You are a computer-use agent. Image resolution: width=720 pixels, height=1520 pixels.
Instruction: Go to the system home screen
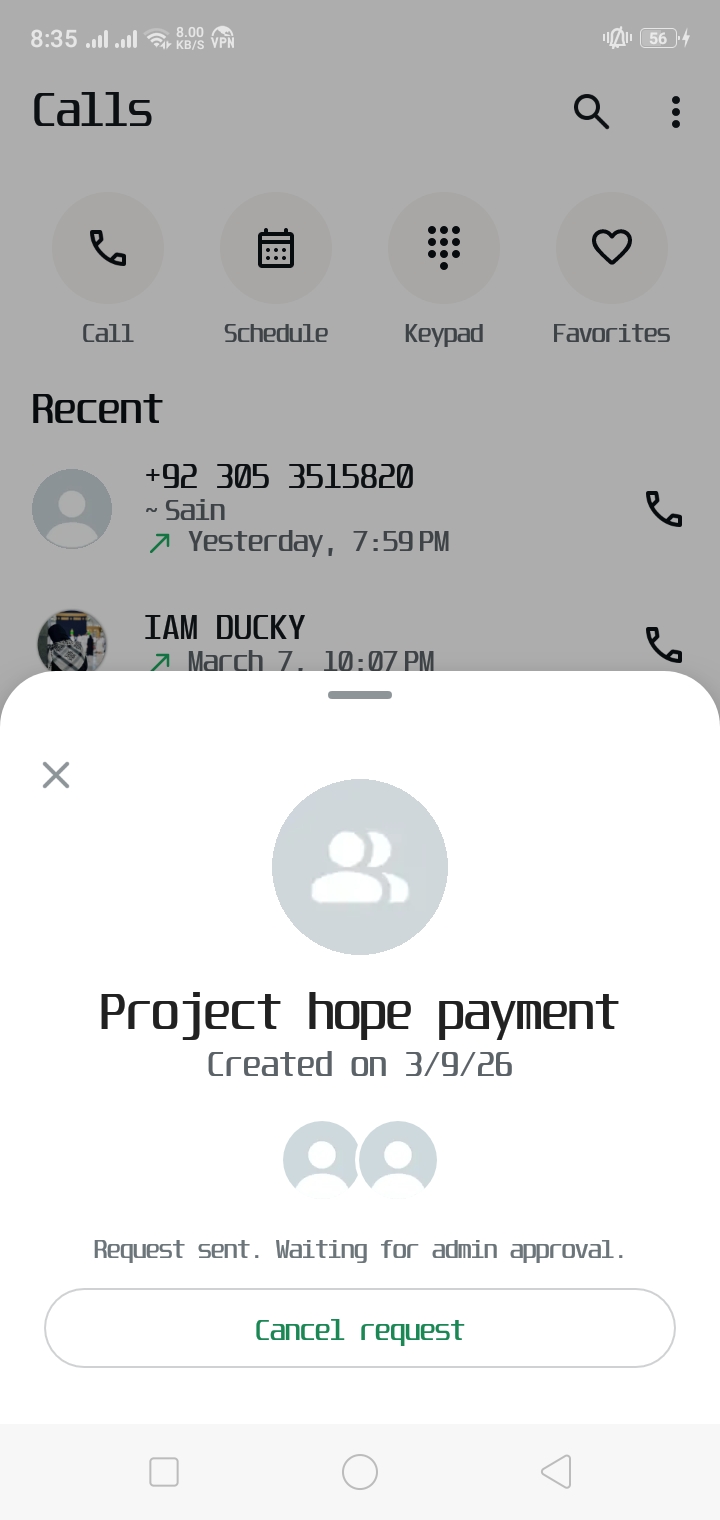(x=360, y=1472)
